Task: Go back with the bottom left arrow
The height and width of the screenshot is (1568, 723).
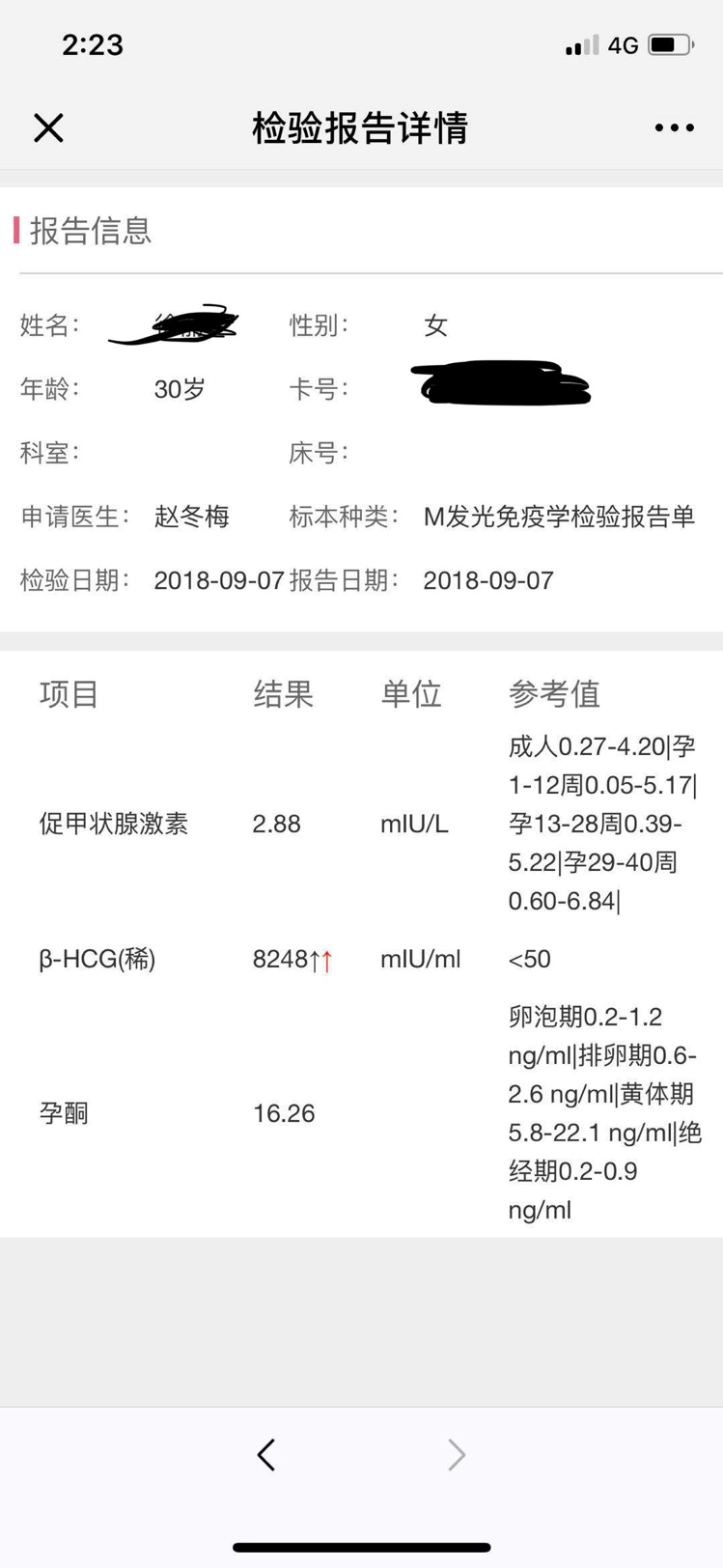Action: 266,1454
